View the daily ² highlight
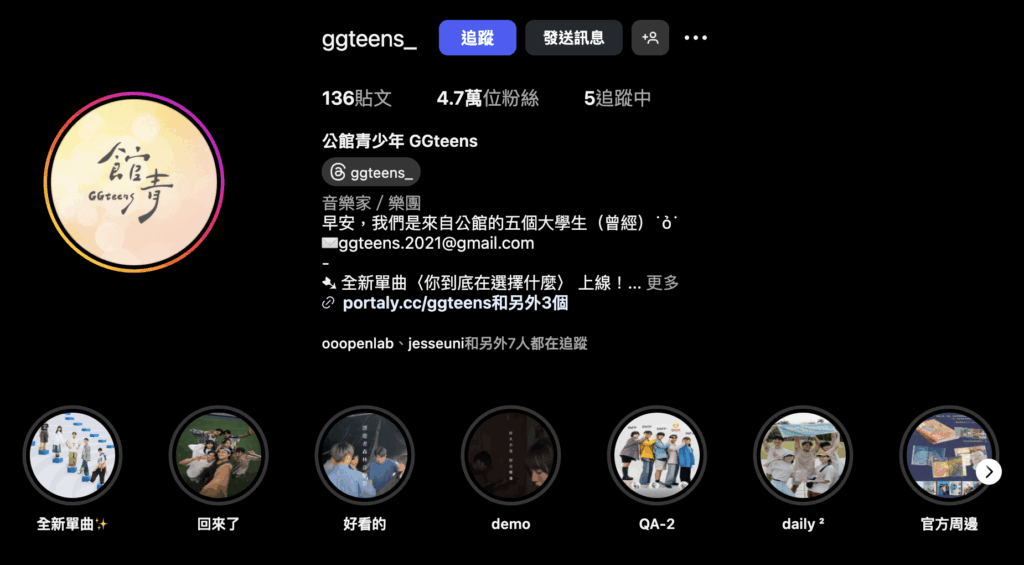 802,454
